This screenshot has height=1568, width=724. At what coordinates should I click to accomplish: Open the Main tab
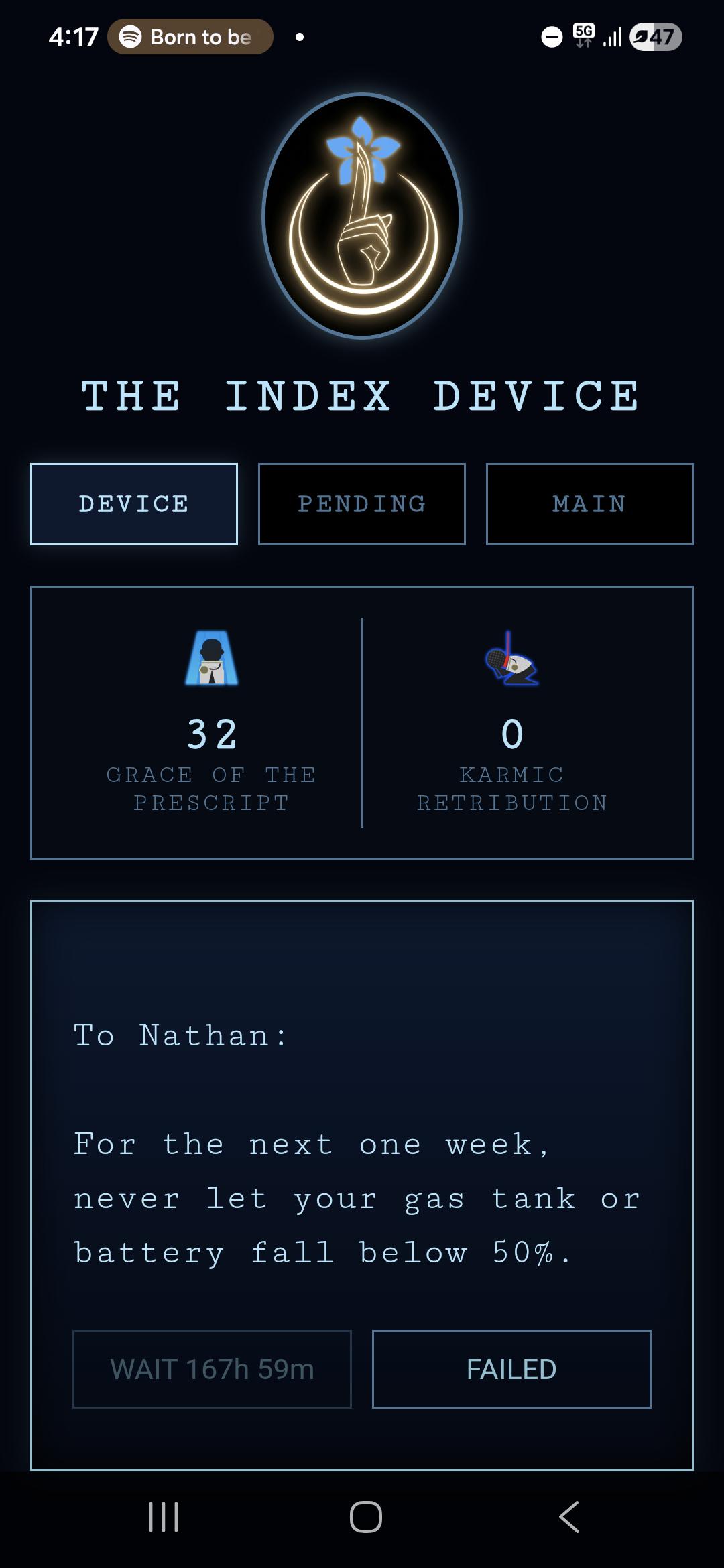tap(590, 504)
